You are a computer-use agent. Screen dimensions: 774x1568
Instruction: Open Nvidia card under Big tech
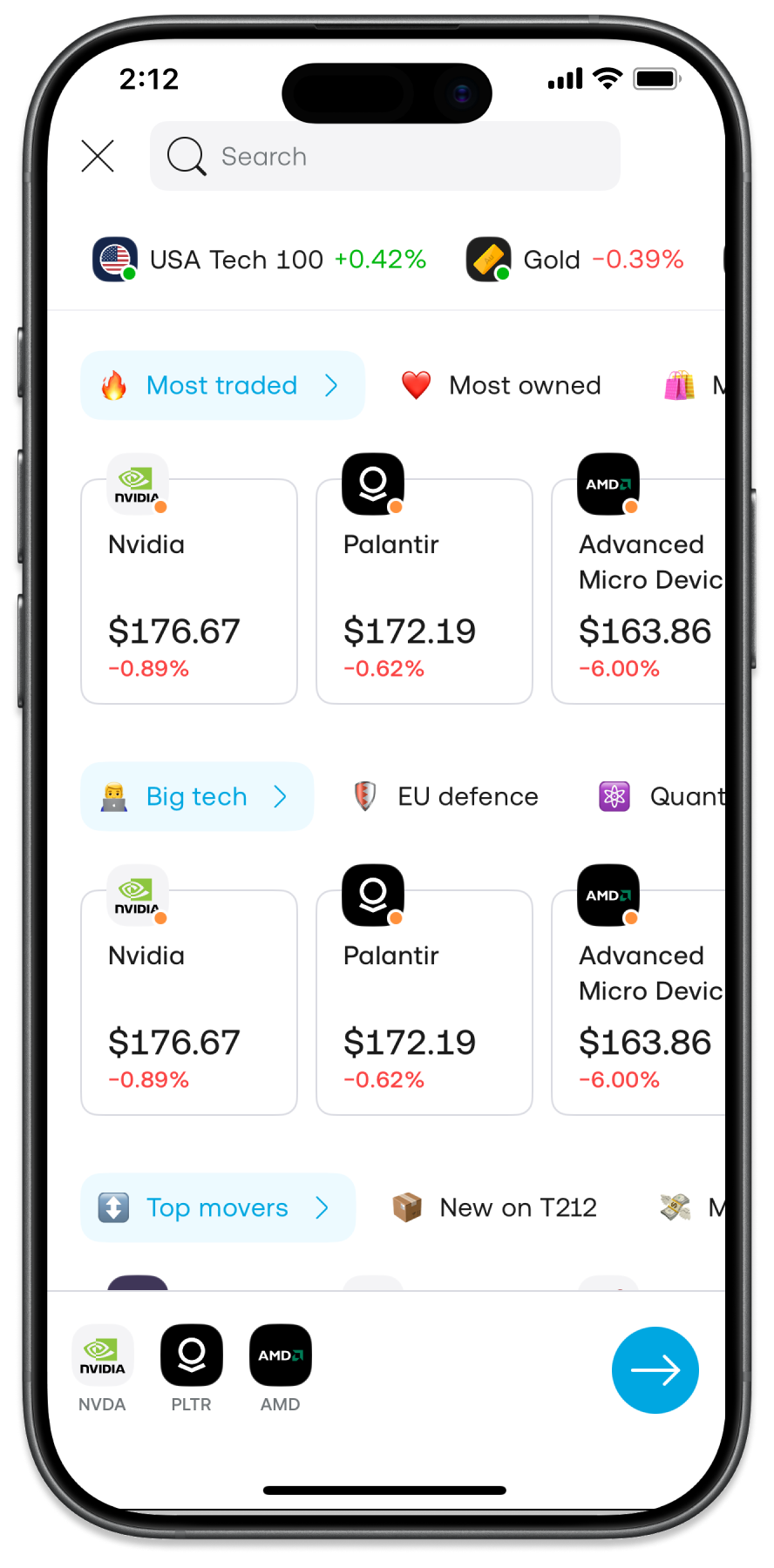coord(189,1003)
